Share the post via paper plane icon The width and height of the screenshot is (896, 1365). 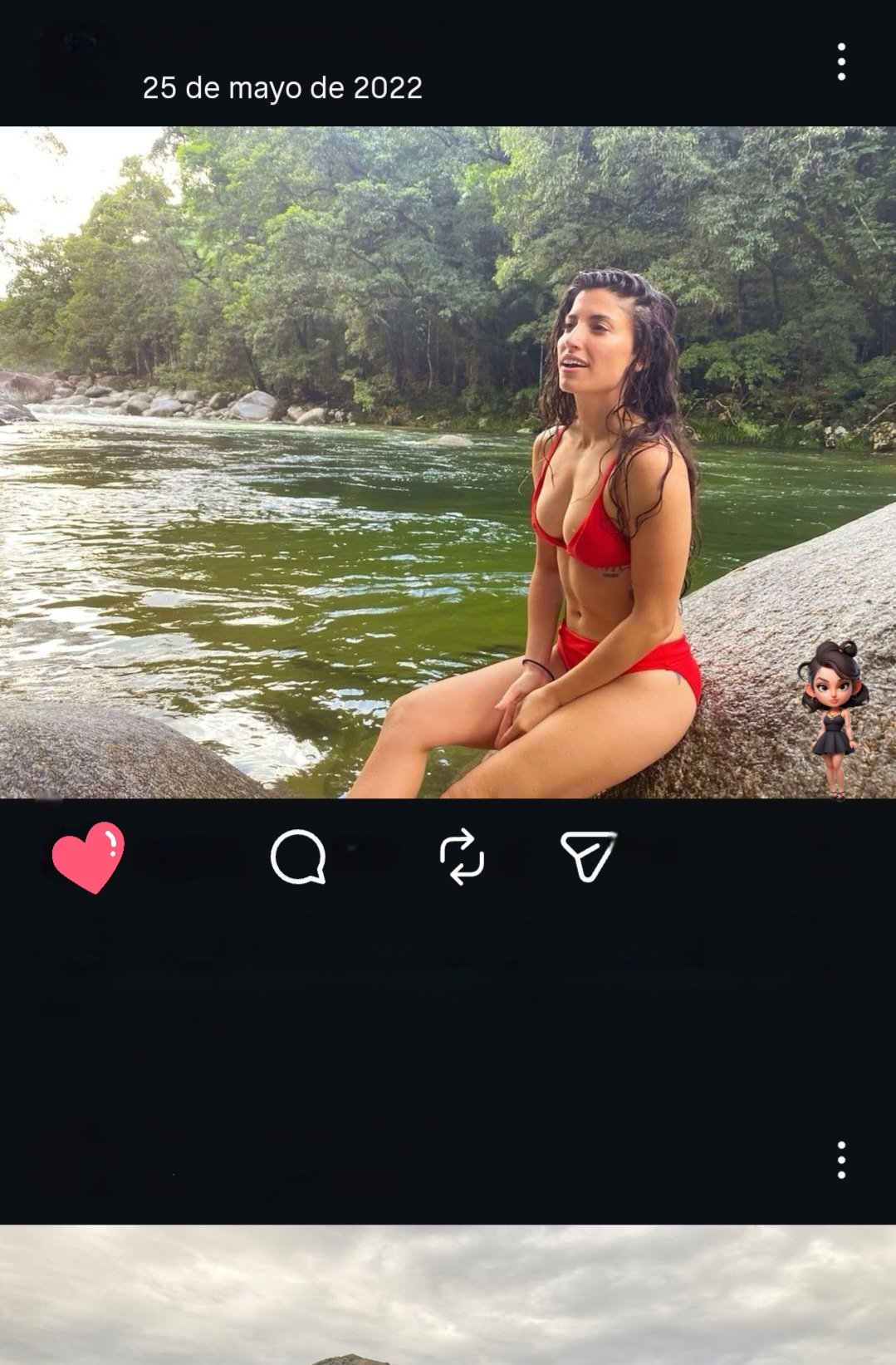point(588,857)
